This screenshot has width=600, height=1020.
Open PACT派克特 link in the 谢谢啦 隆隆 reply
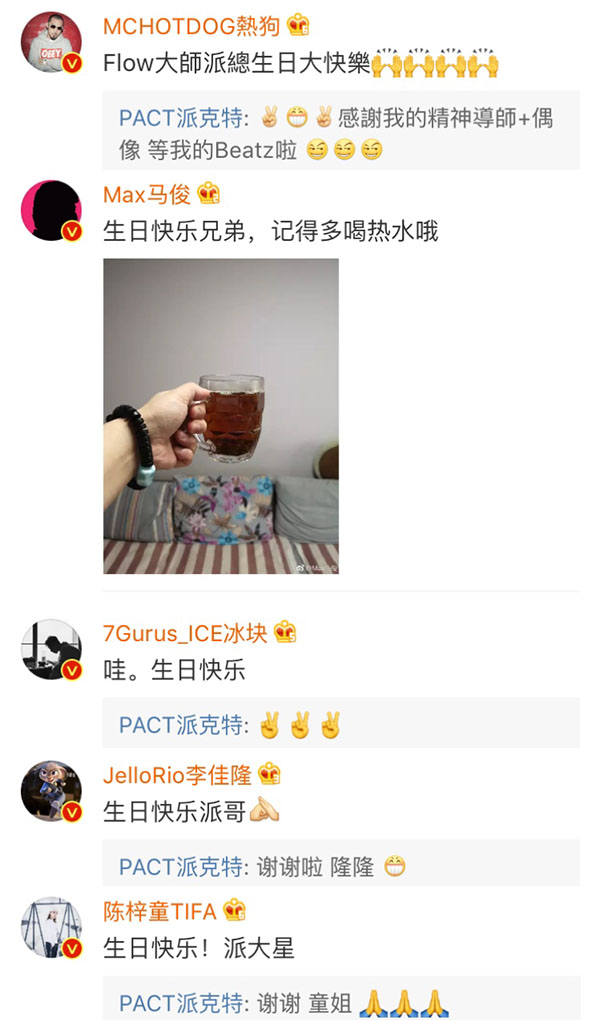pyautogui.click(x=180, y=866)
